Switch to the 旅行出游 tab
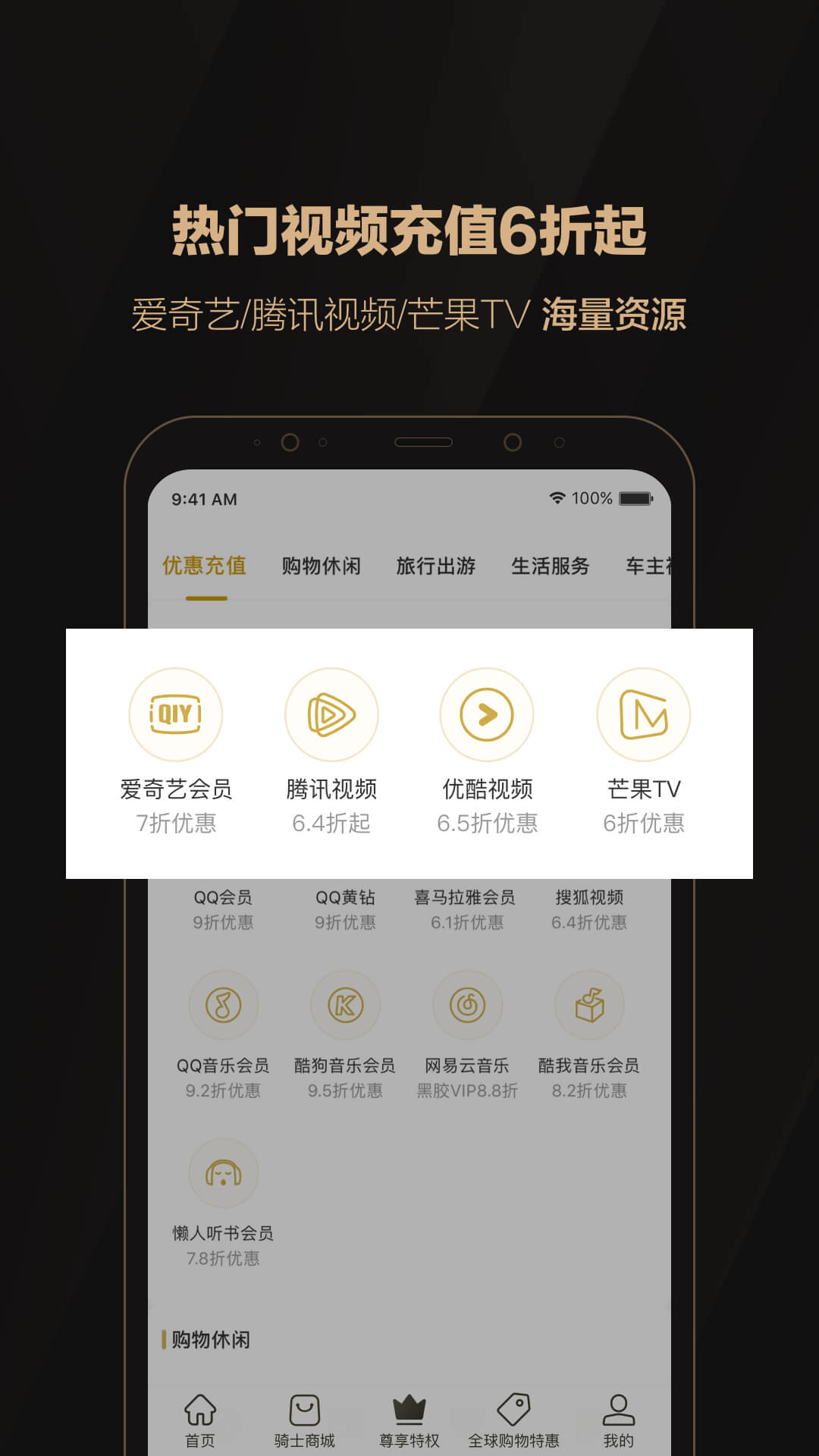This screenshot has width=819, height=1456. click(x=436, y=566)
